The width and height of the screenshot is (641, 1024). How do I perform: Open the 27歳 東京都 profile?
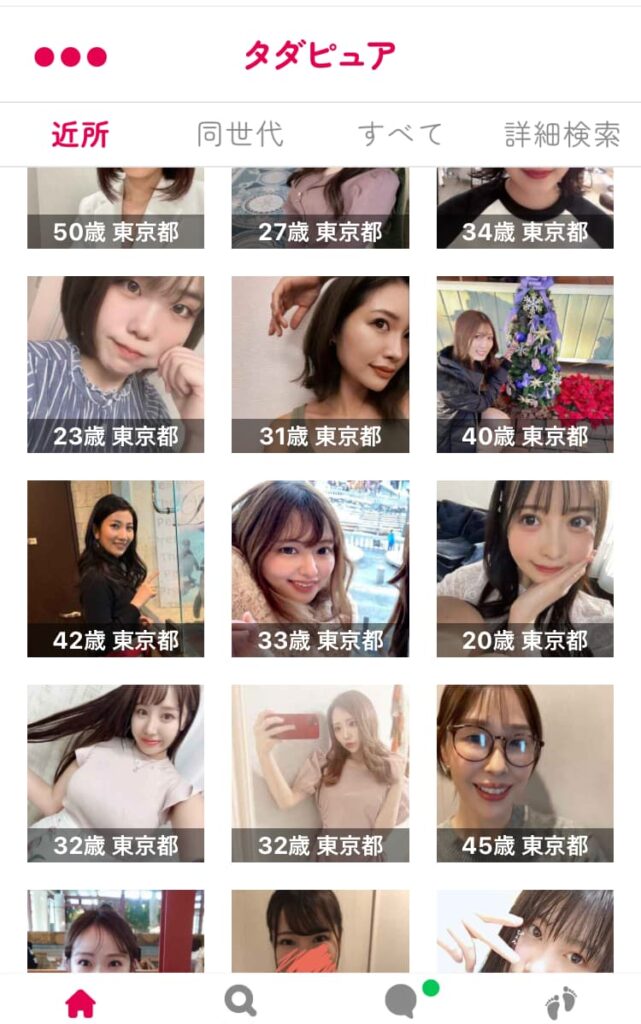[320, 210]
